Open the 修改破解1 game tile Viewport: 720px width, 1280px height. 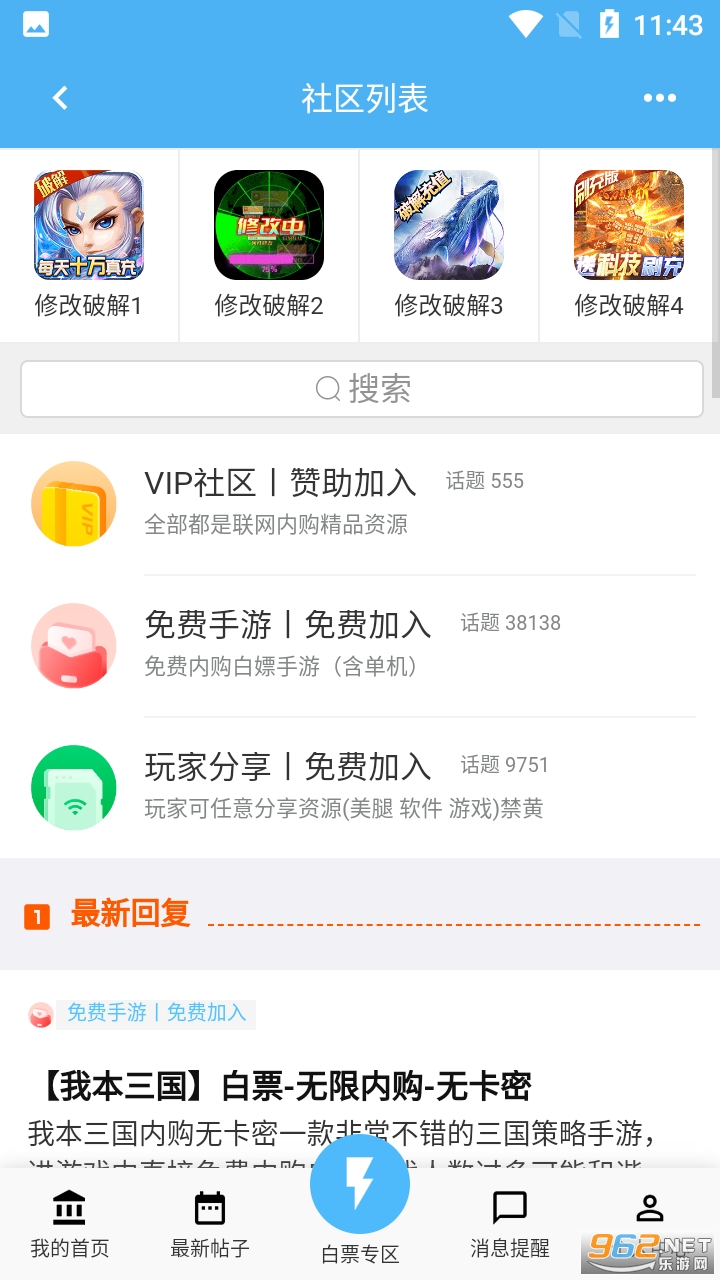coord(89,244)
